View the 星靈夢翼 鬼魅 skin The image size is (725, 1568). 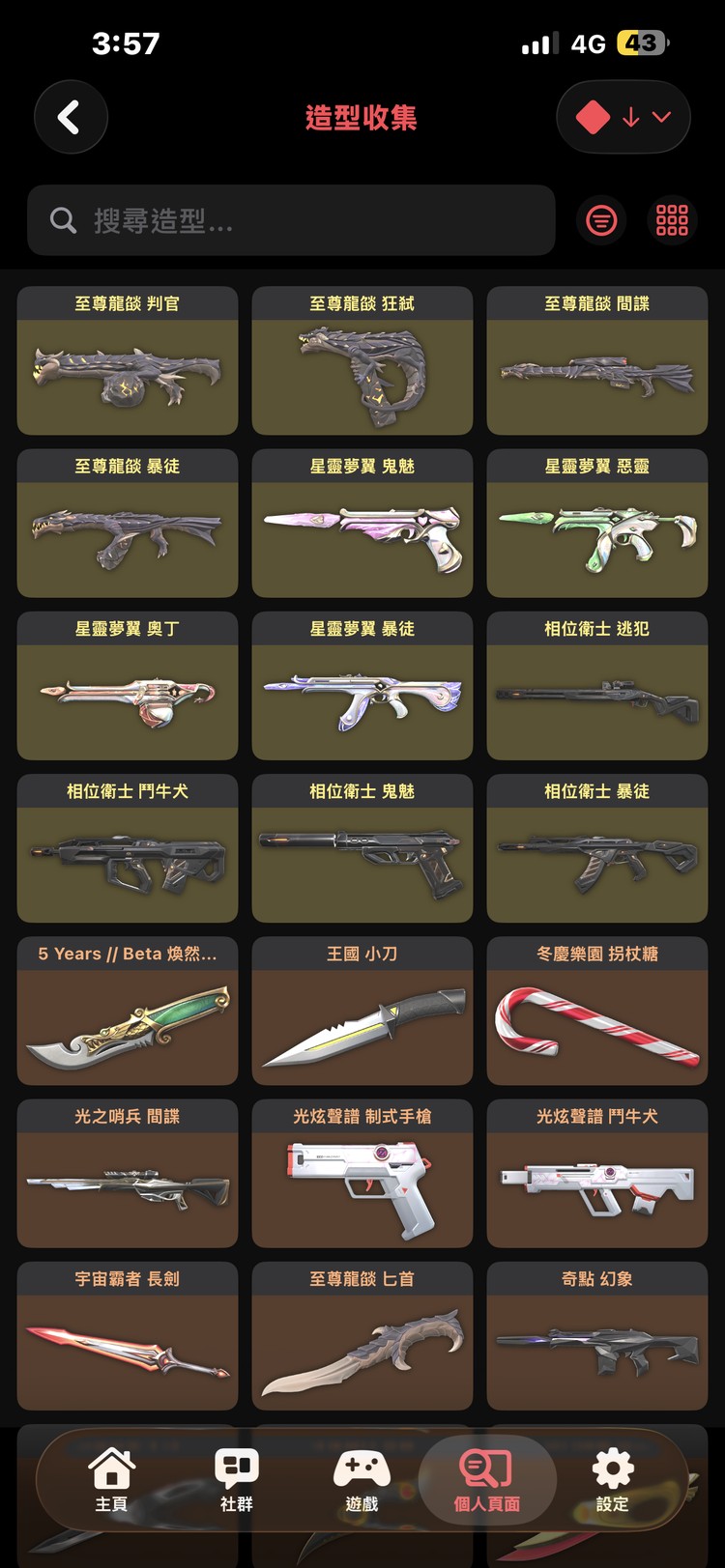[x=362, y=523]
